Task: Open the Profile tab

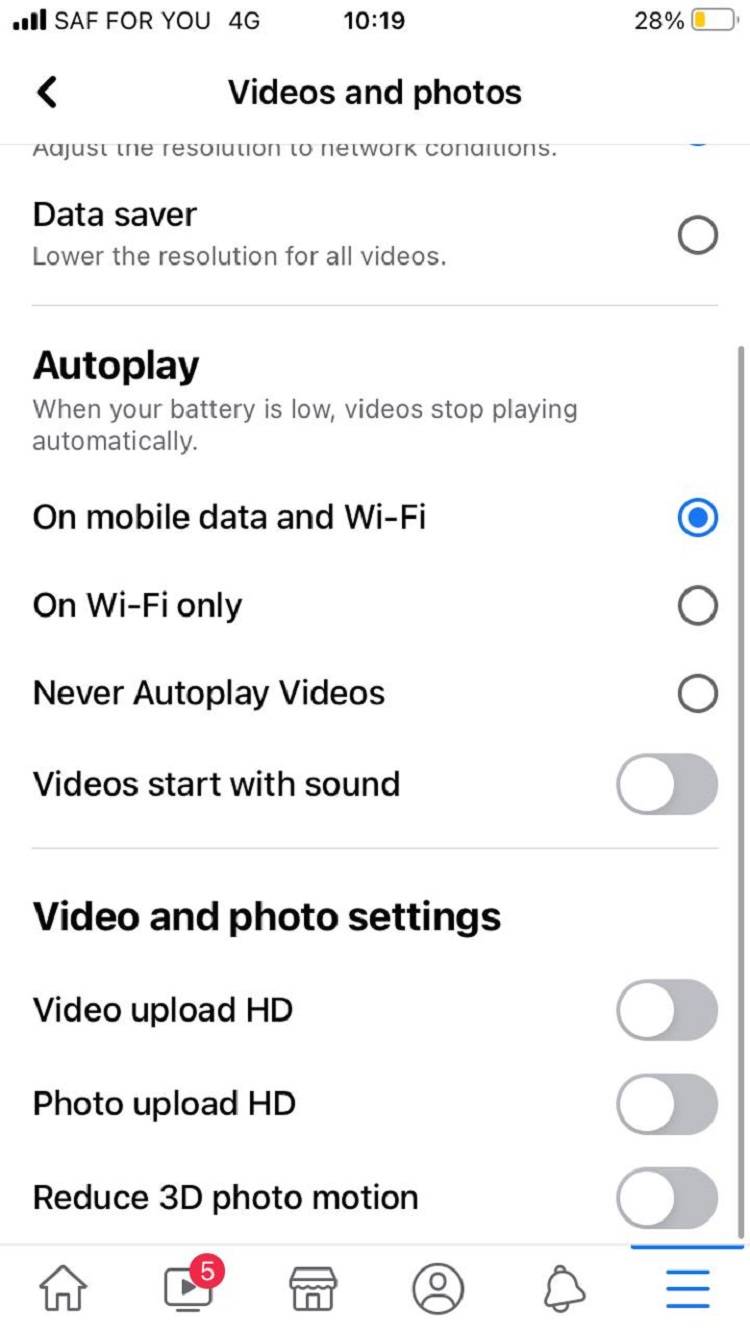Action: coord(438,1288)
